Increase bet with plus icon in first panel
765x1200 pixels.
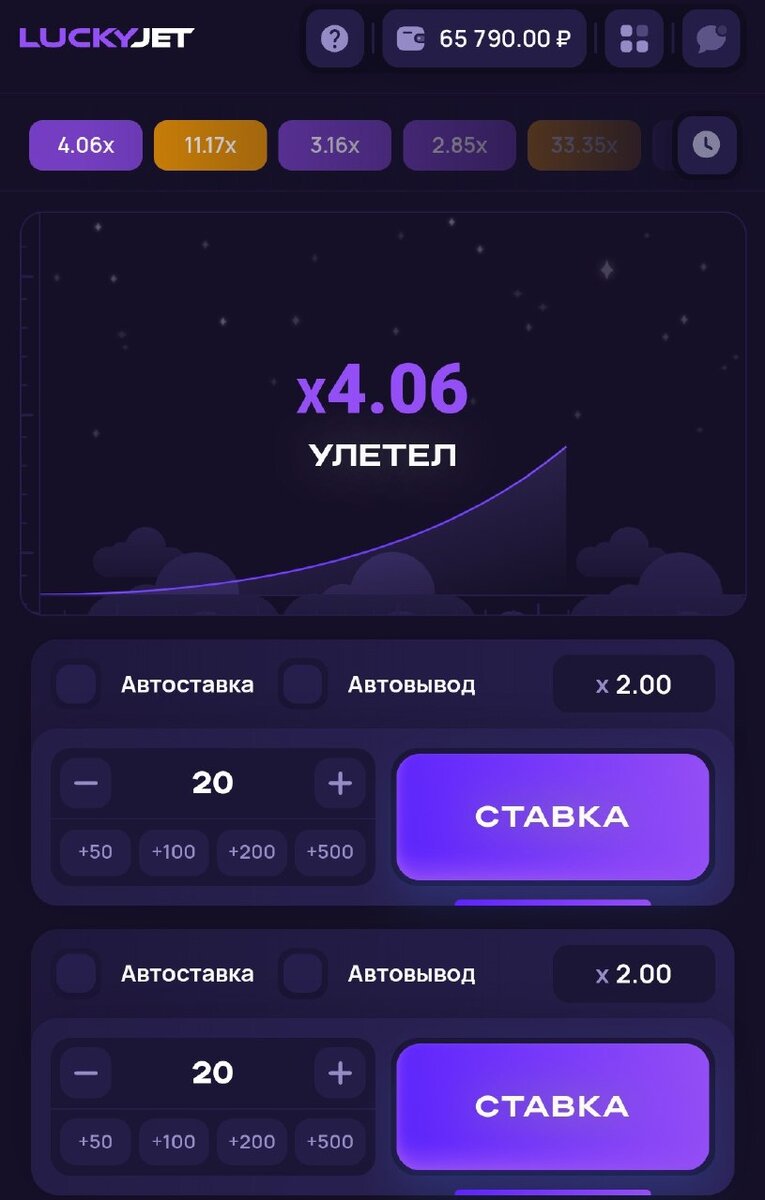click(339, 782)
